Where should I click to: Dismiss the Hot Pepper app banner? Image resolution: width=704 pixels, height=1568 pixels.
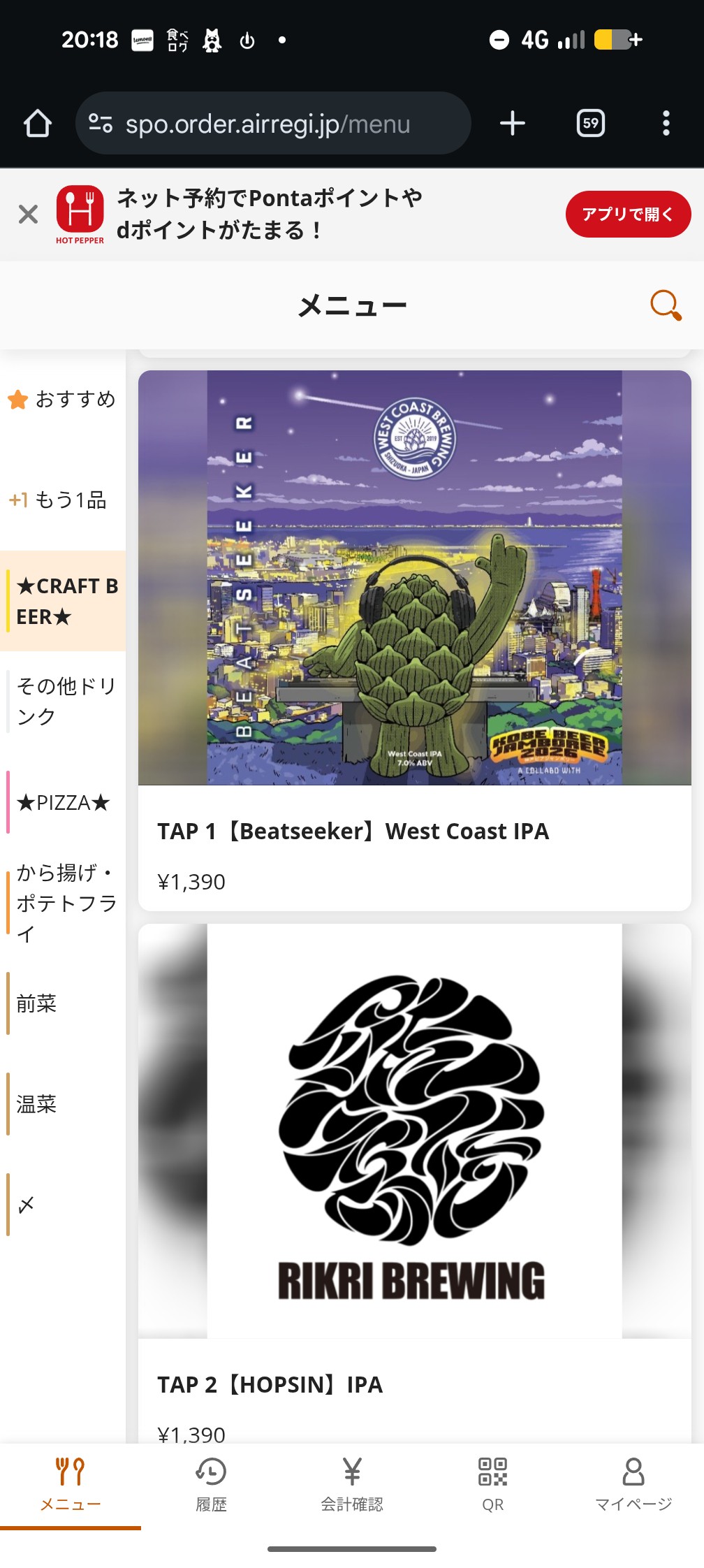click(x=28, y=214)
